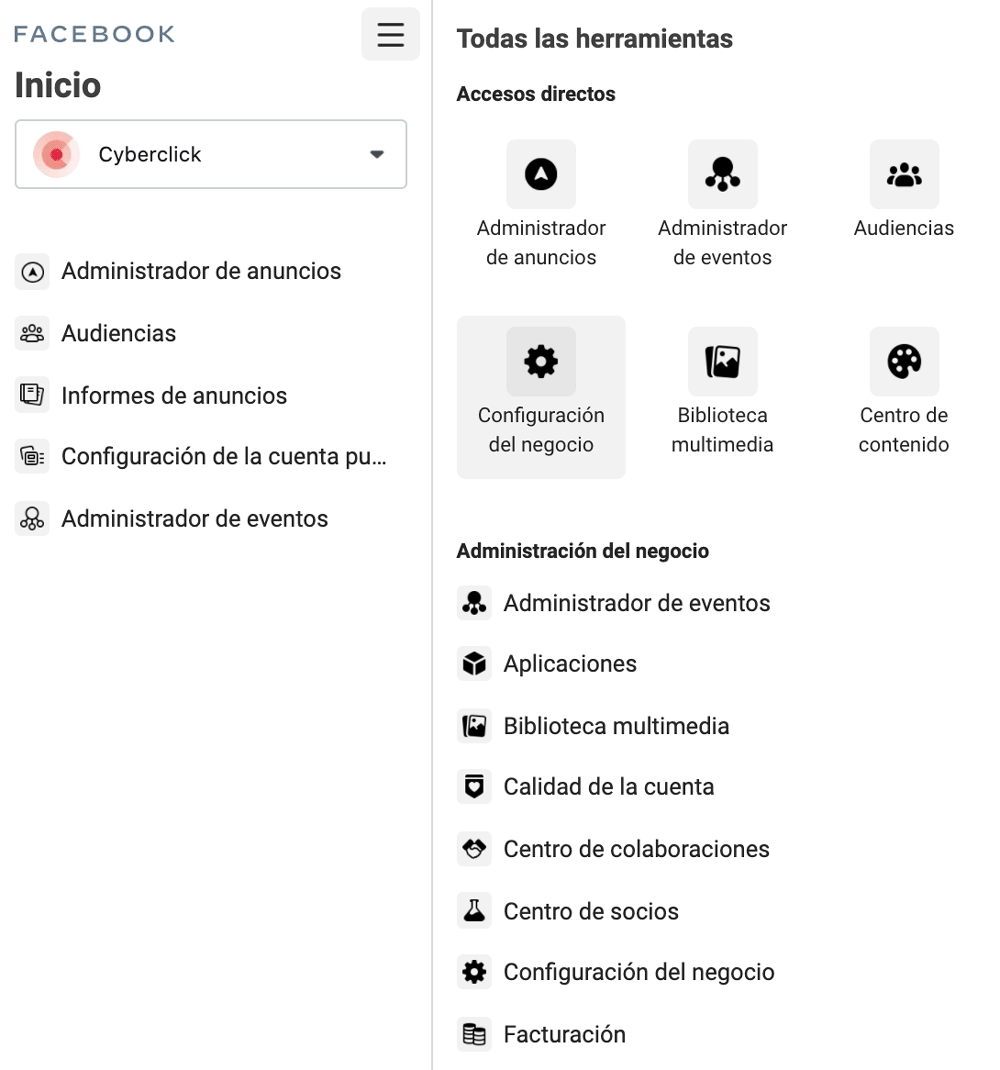
Task: Open the Administrador de anuncios shortcut icon
Action: (540, 174)
